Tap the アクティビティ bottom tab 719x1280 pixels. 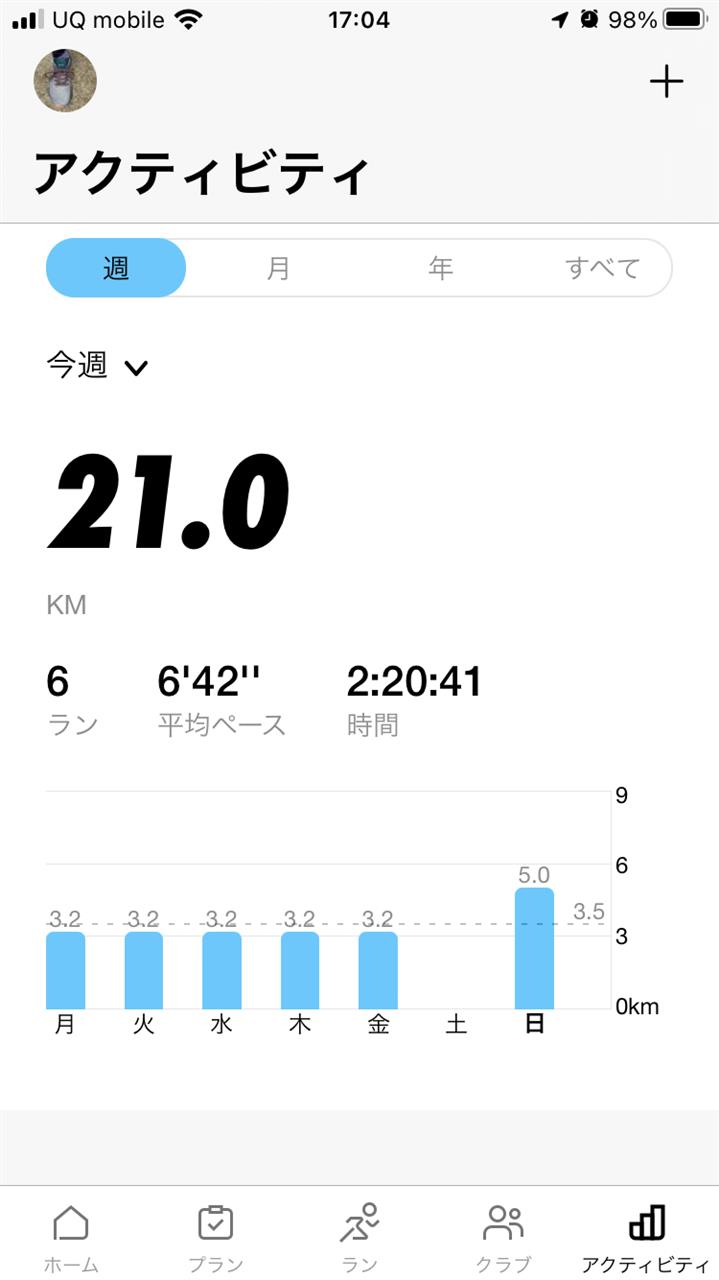coord(647,1238)
